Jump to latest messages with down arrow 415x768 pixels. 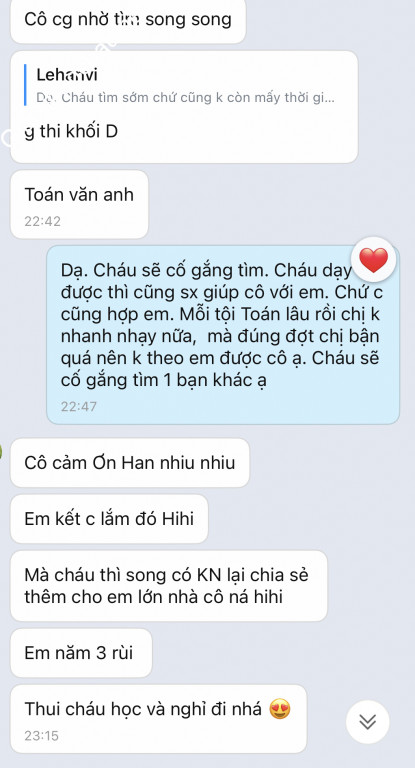pyautogui.click(x=367, y=721)
